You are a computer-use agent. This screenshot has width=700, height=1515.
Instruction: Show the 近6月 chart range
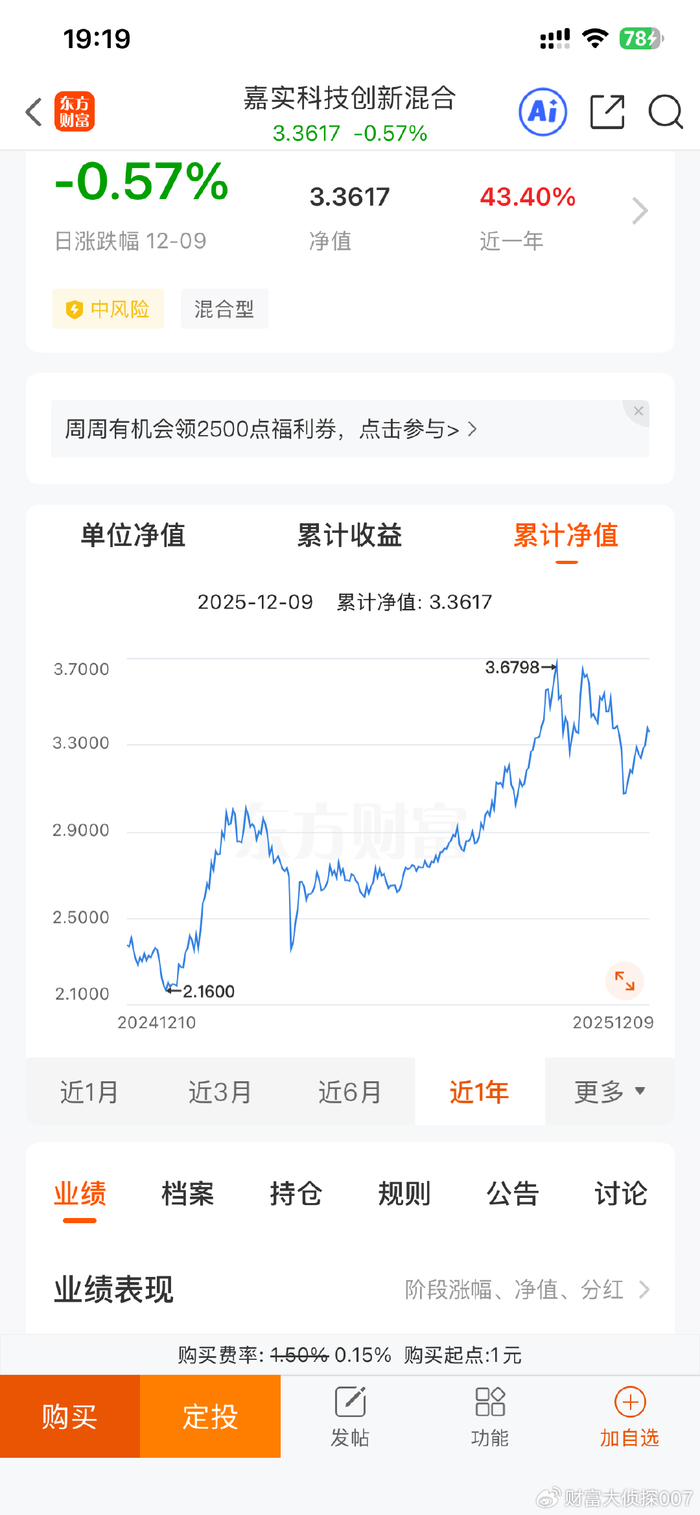tap(350, 1092)
